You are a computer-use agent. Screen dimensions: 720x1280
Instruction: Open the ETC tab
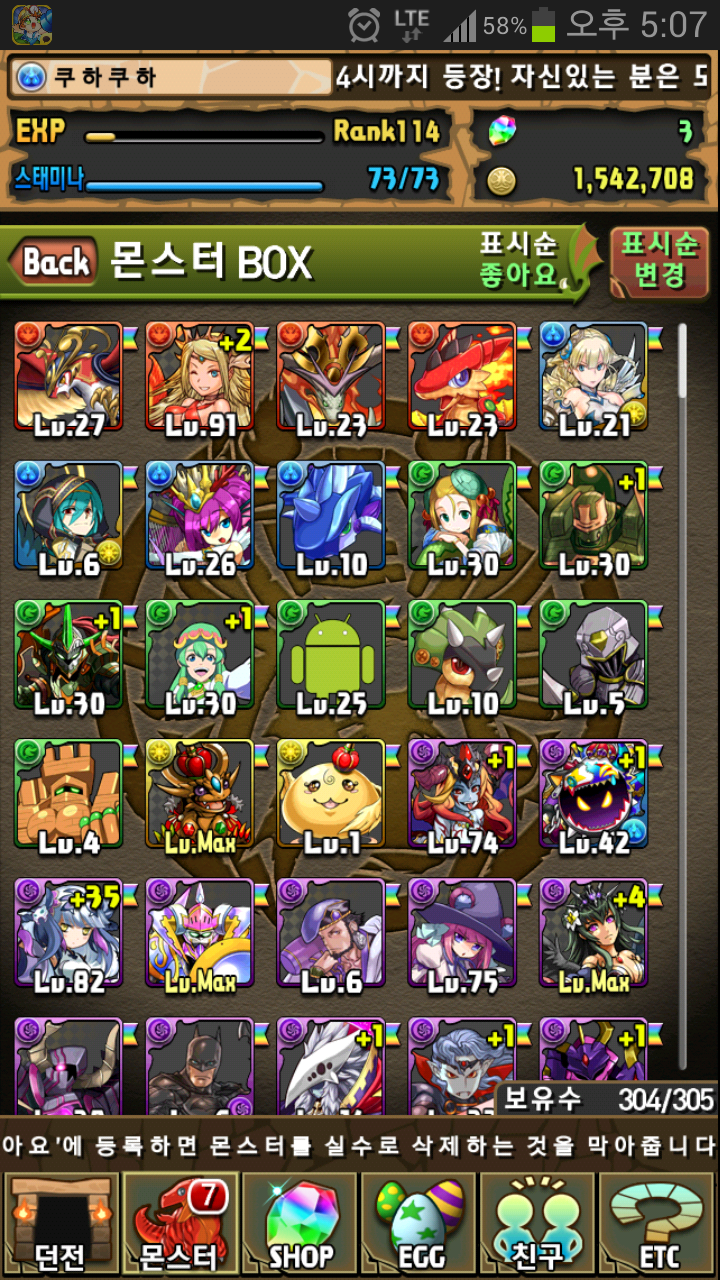658,1224
